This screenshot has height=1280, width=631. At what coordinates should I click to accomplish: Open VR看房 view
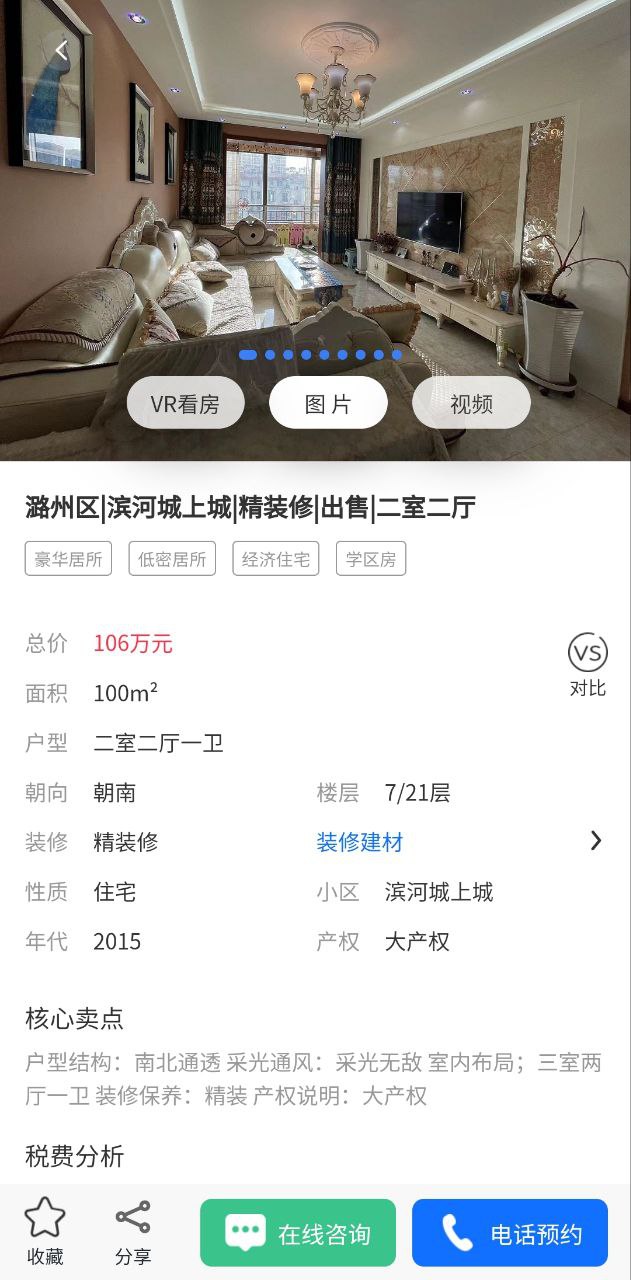(x=185, y=403)
